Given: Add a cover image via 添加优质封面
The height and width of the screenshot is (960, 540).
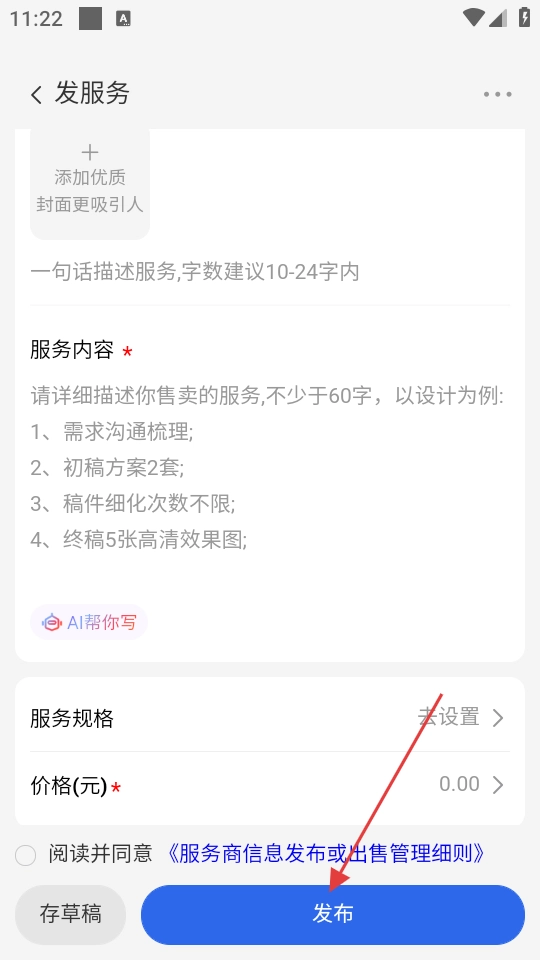Looking at the screenshot, I should coord(90,184).
